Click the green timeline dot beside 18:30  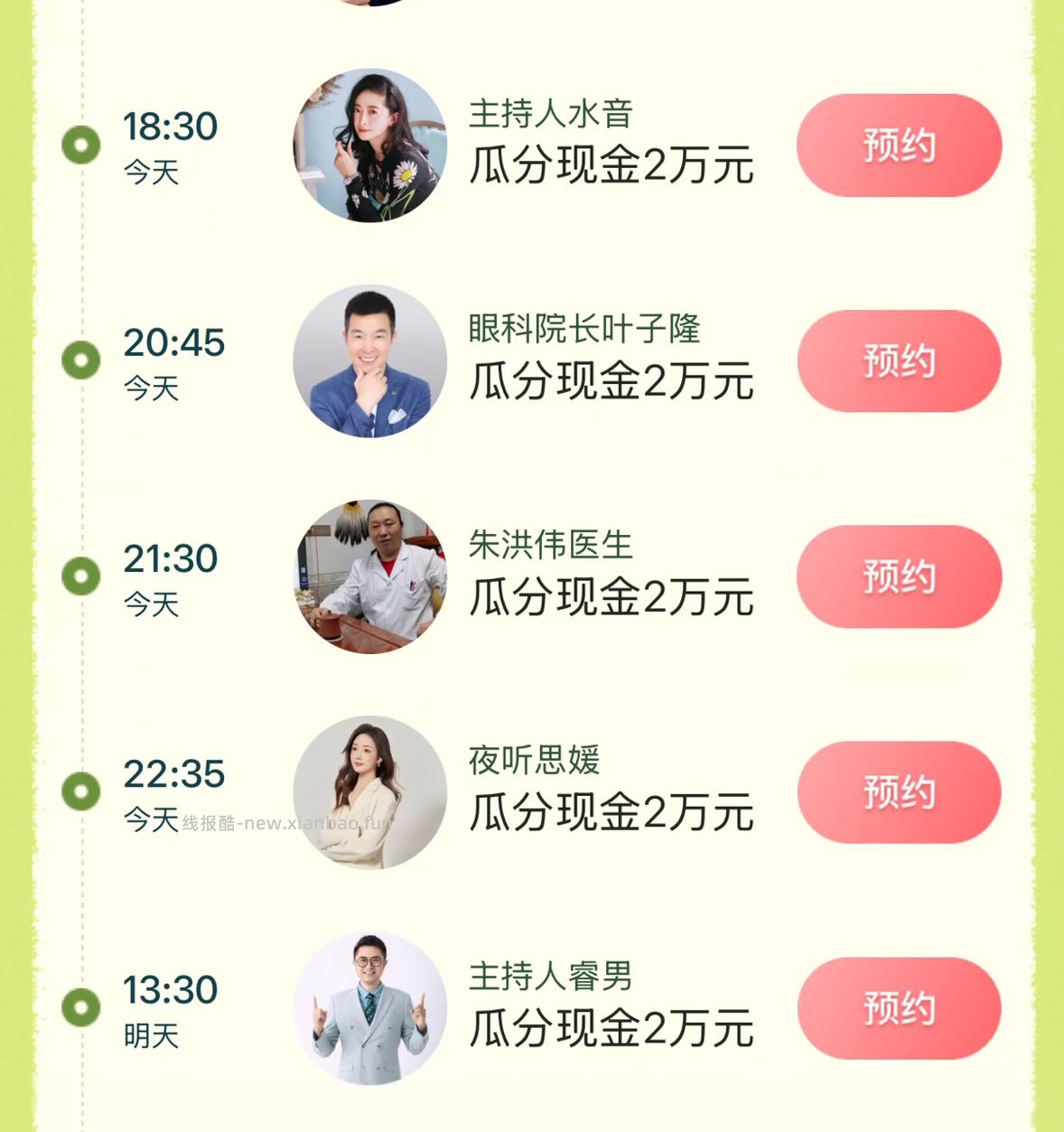coord(82,145)
